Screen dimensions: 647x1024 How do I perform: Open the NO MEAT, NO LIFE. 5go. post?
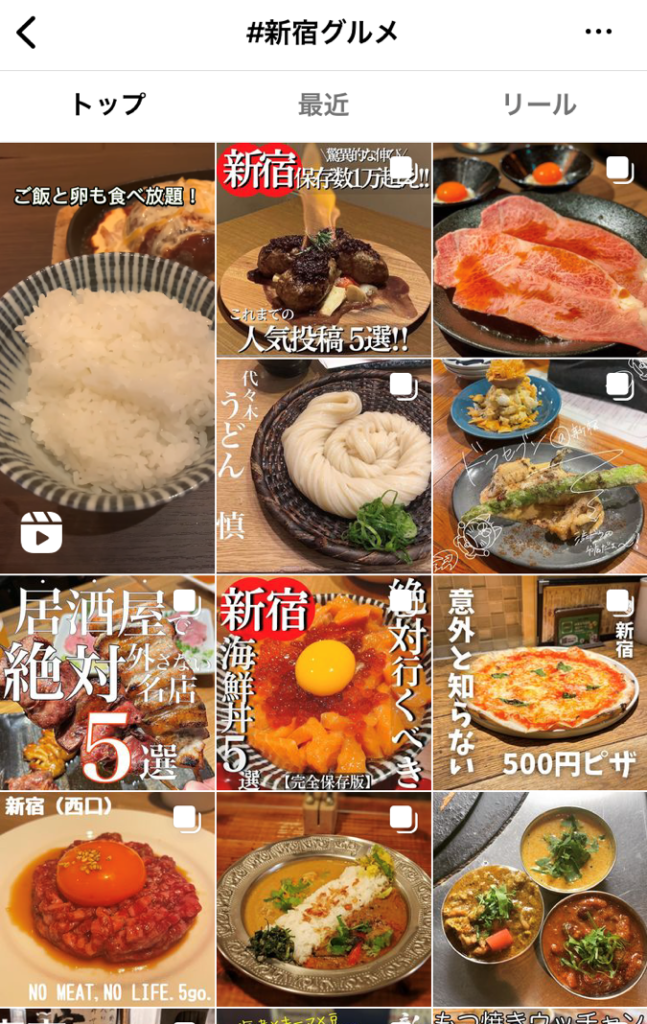107,900
